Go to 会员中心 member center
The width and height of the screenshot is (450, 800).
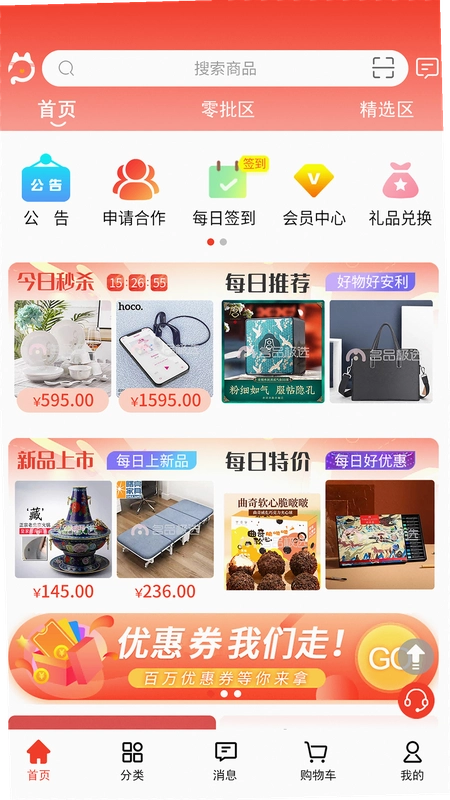point(314,191)
